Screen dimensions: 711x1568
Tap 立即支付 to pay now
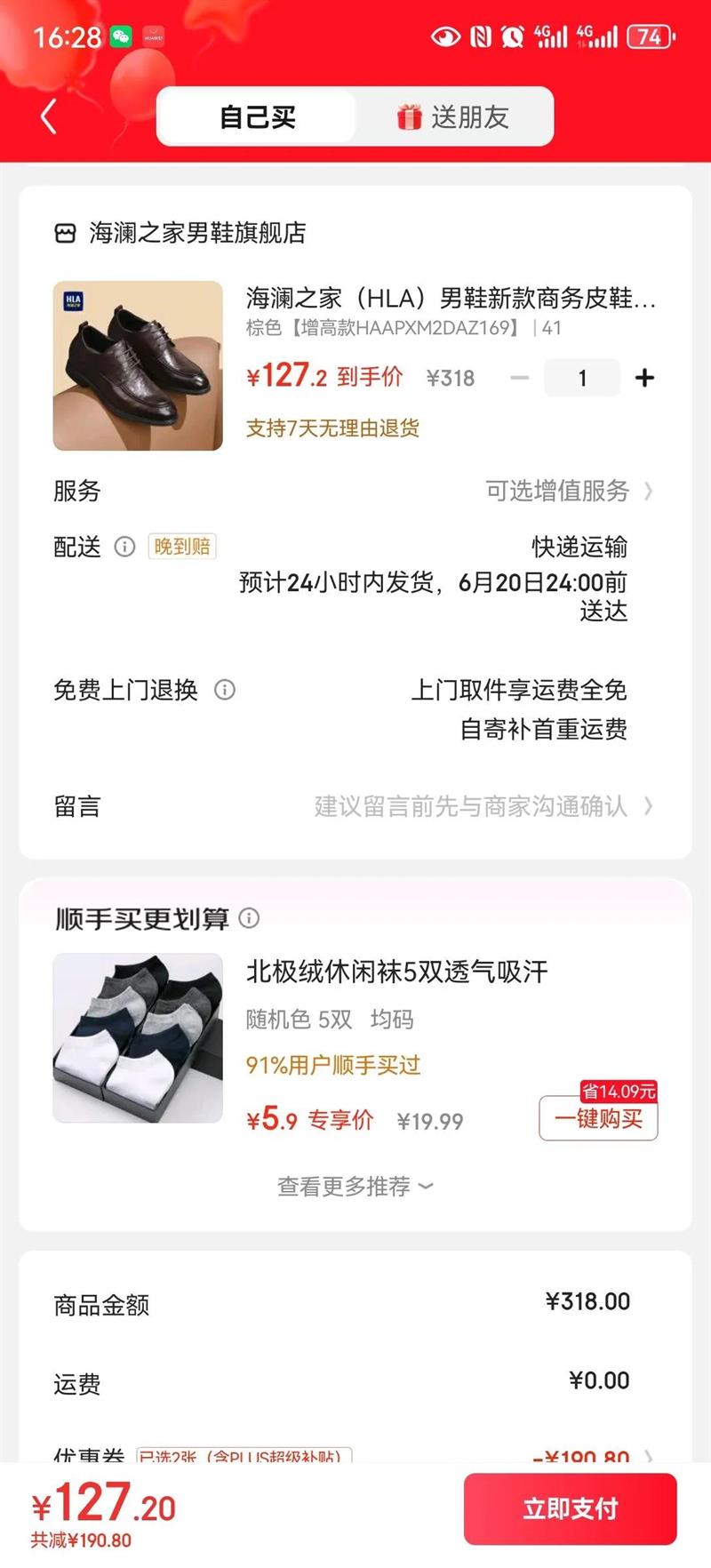570,1508
